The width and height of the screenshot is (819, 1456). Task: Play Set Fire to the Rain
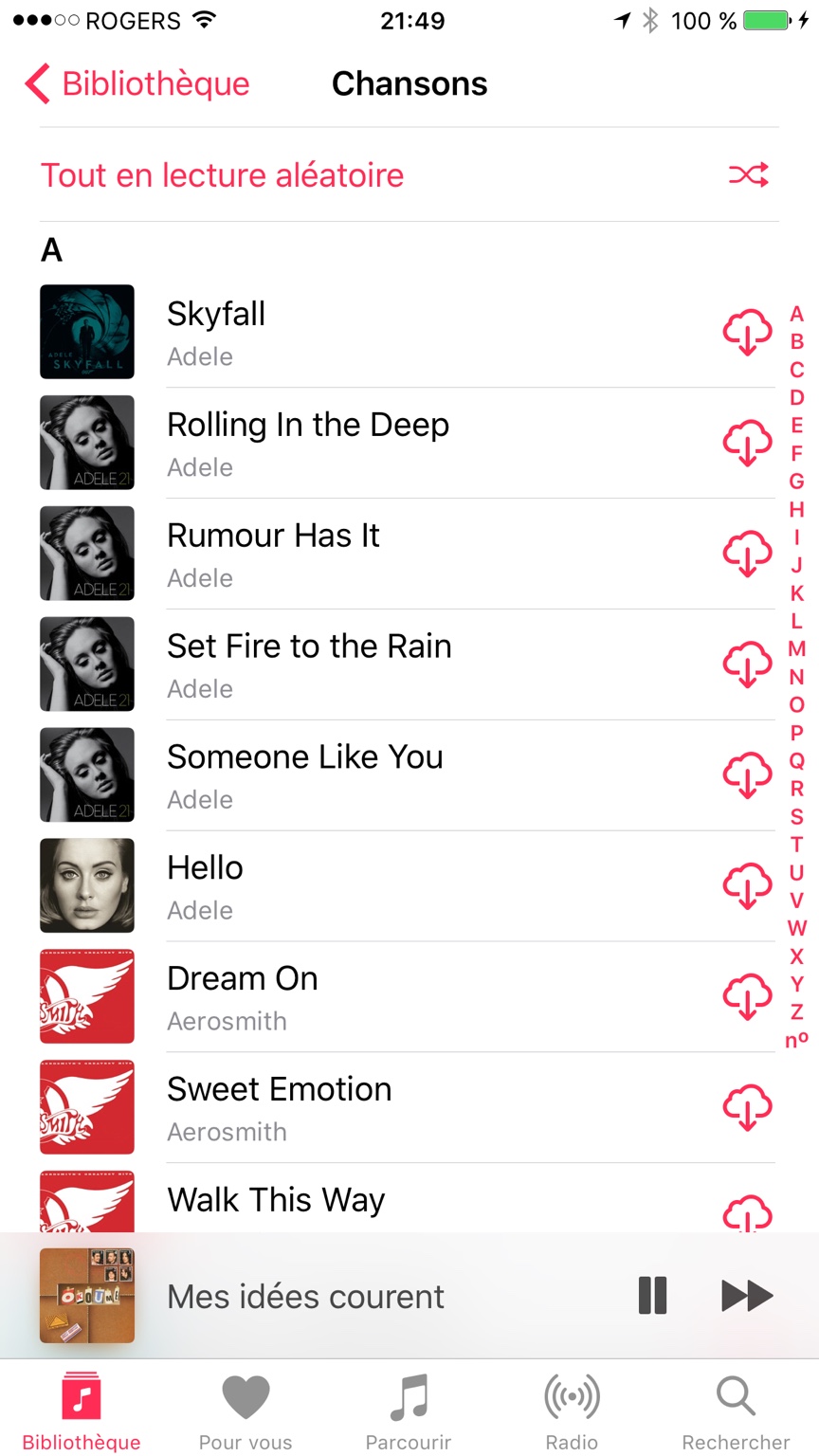[x=309, y=664]
